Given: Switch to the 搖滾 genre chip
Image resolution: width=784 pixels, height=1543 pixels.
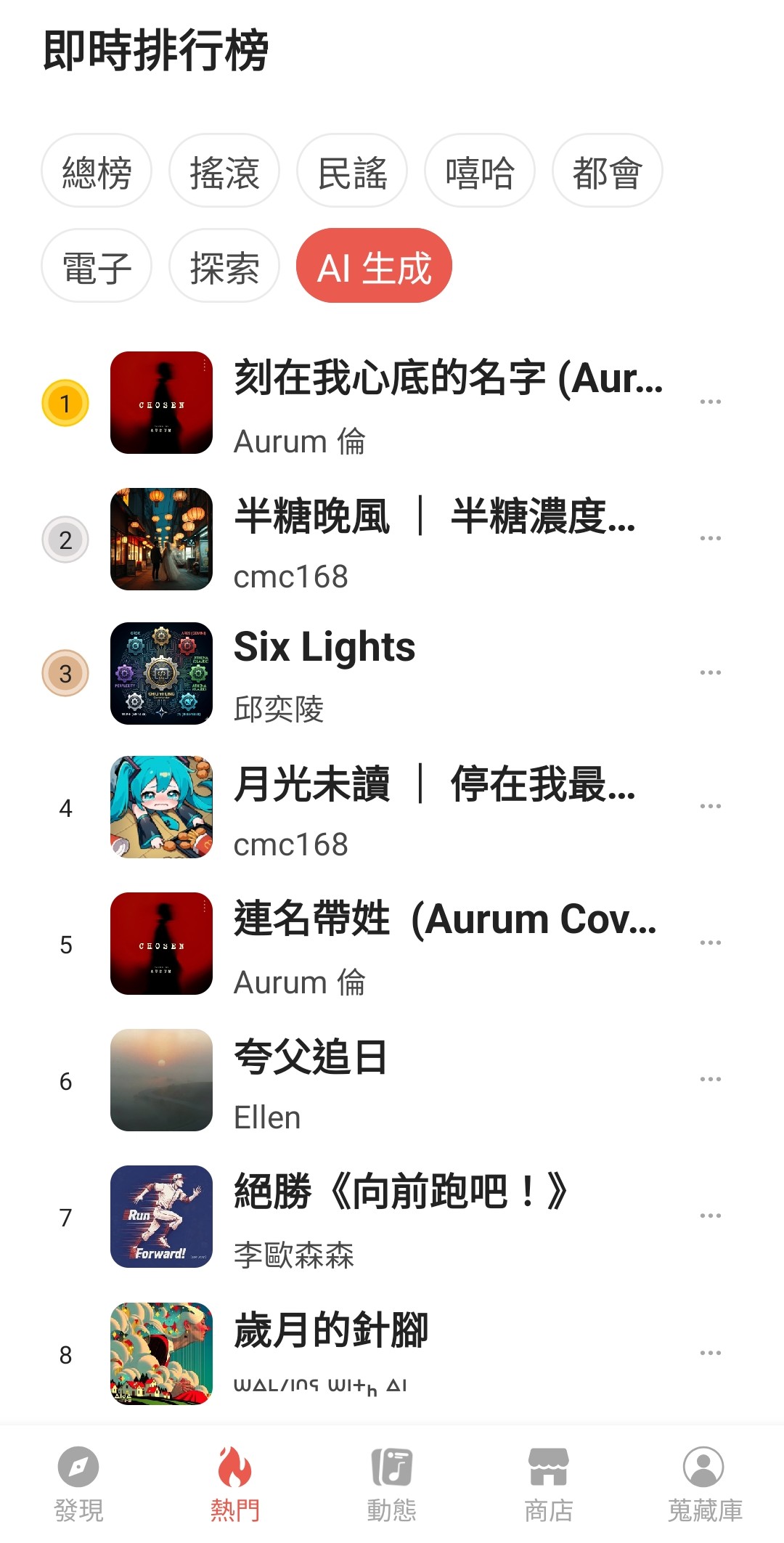Looking at the screenshot, I should click(x=224, y=171).
